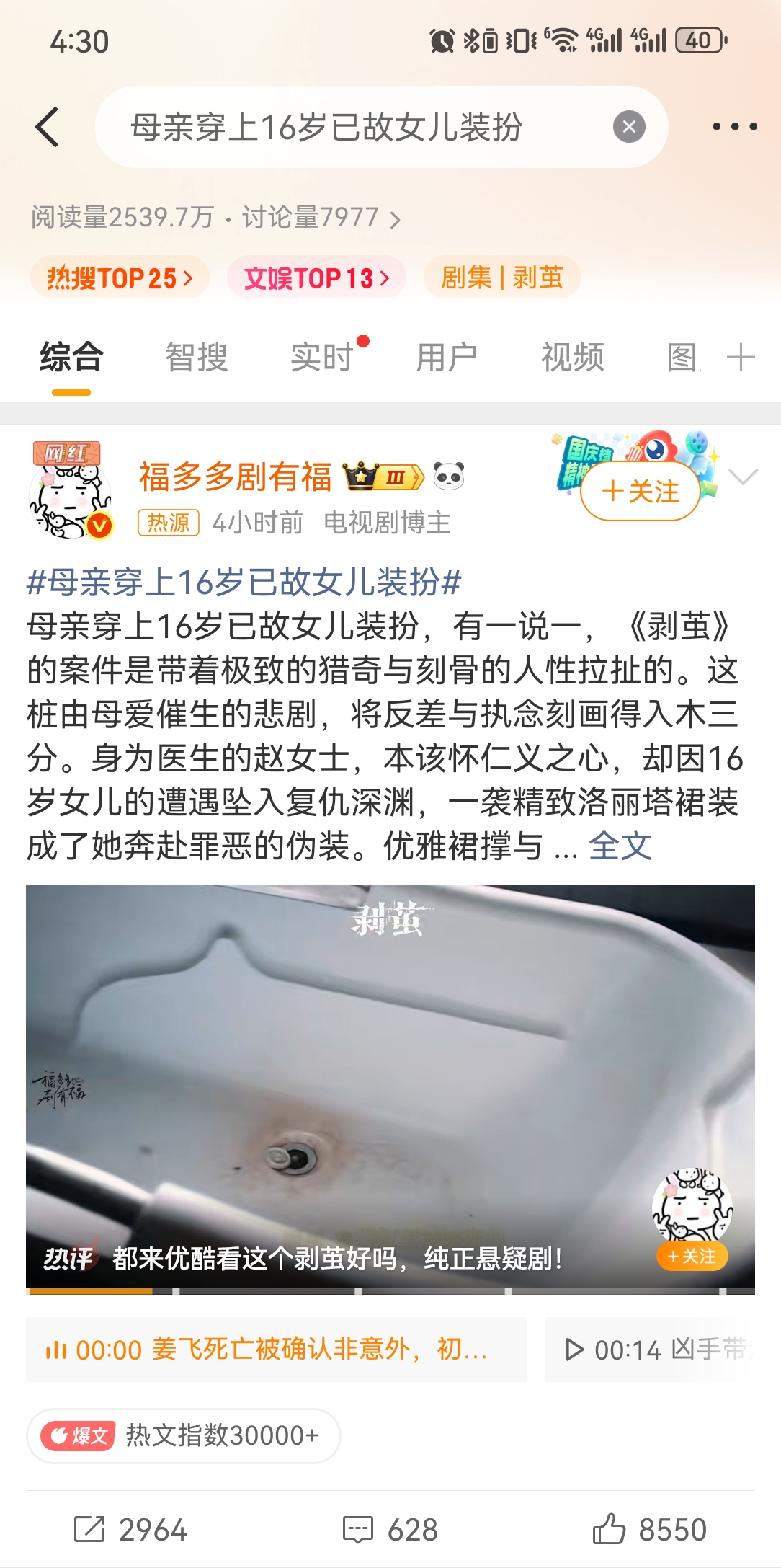The image size is (781, 1568).
Task: Expand the post with 全文
Action: (x=620, y=846)
